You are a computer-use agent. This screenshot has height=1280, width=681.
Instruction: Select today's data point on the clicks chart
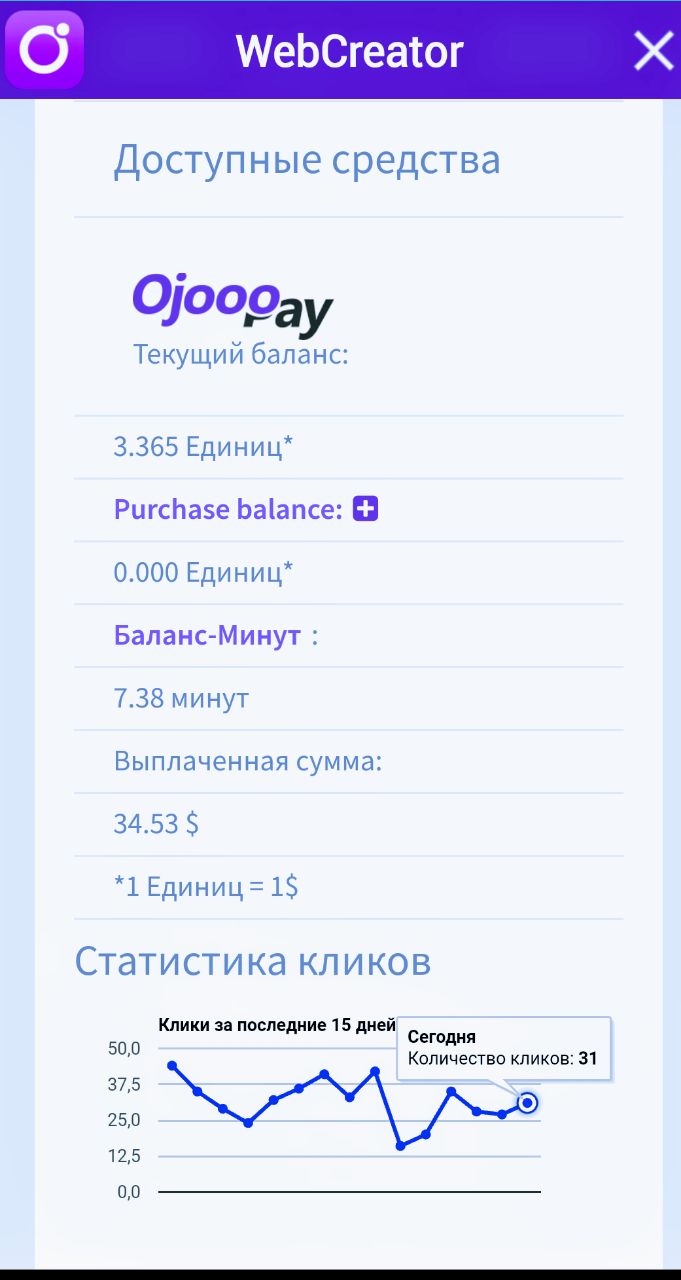[528, 1103]
